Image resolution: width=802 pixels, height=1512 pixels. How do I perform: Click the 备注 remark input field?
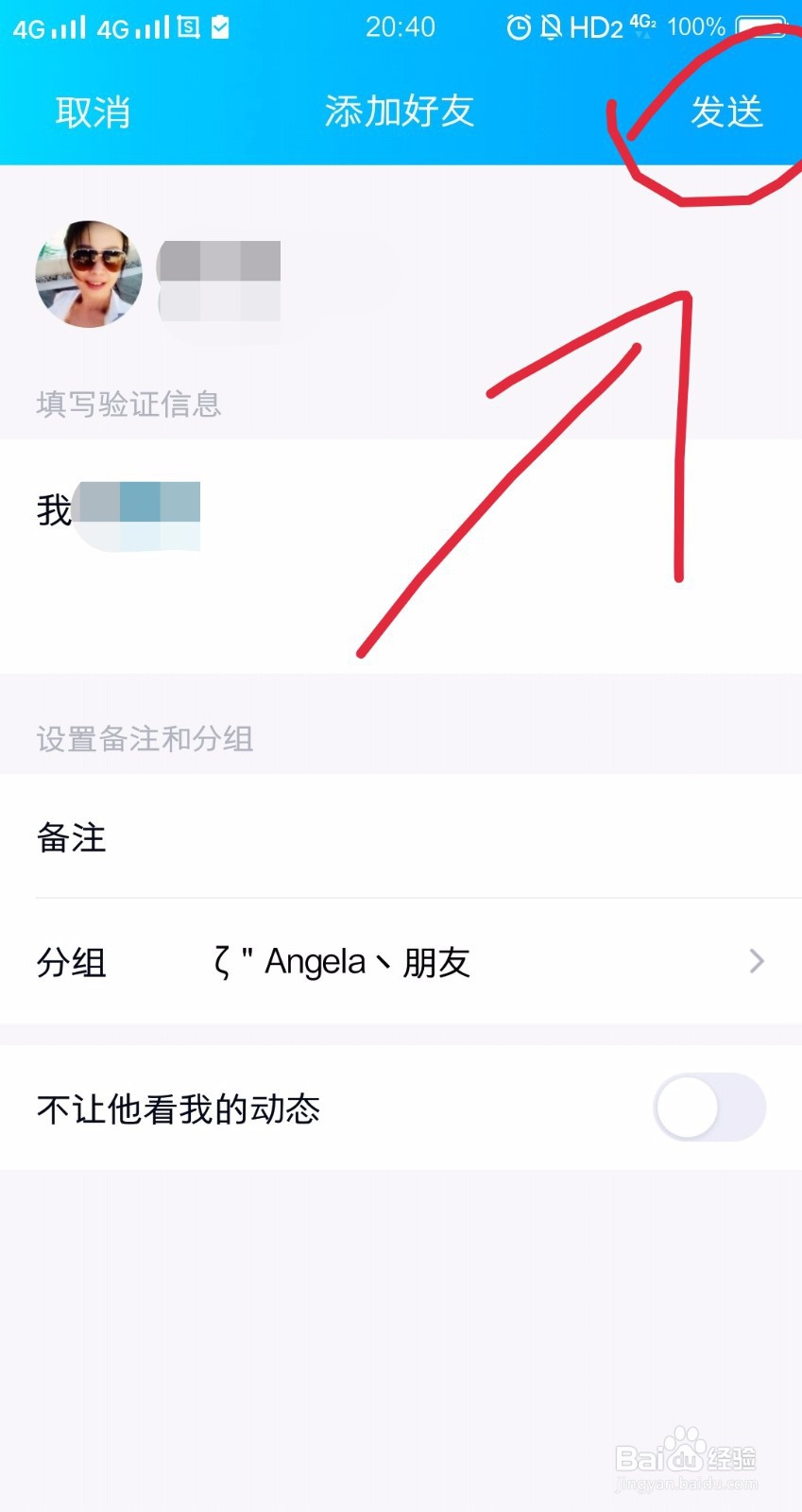283,838
